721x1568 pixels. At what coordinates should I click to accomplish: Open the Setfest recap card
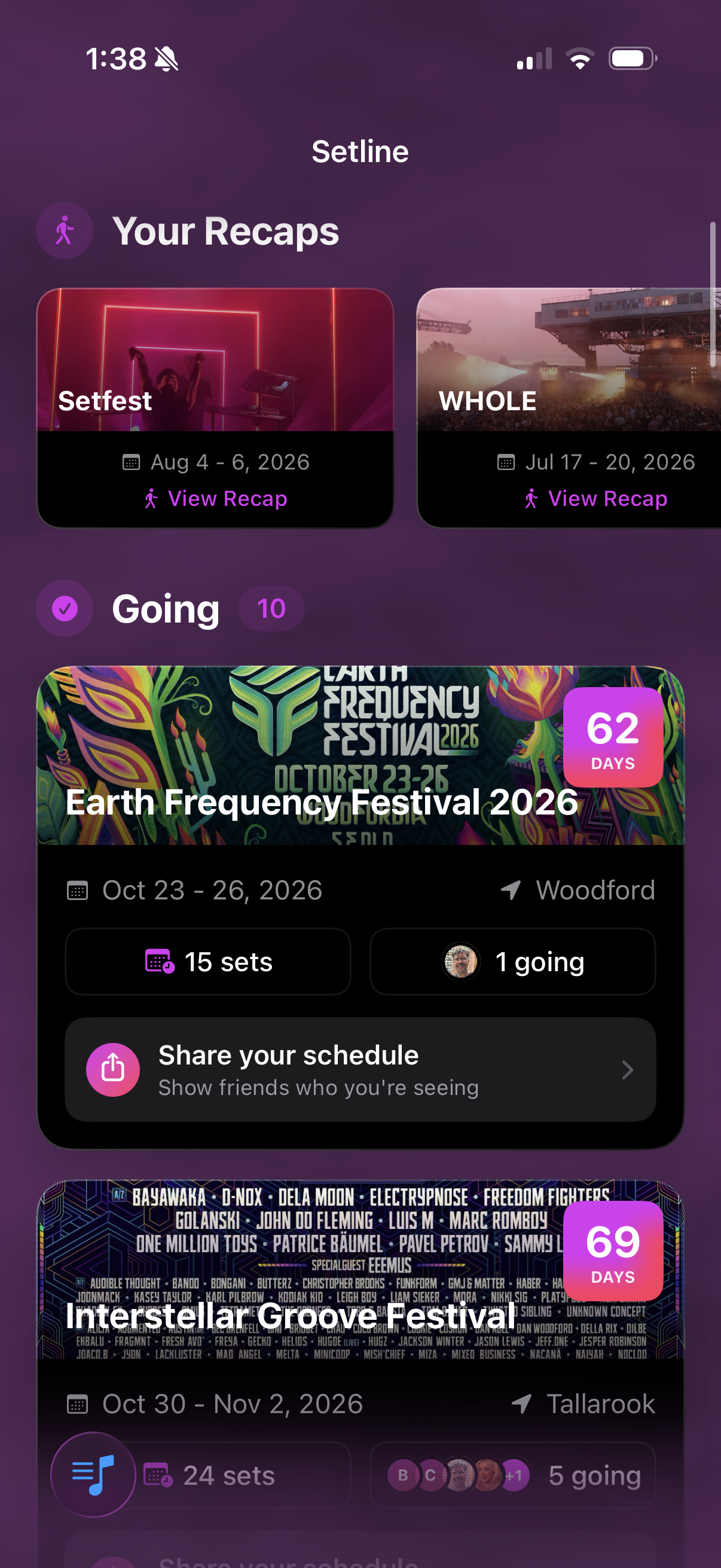pyautogui.click(x=215, y=408)
